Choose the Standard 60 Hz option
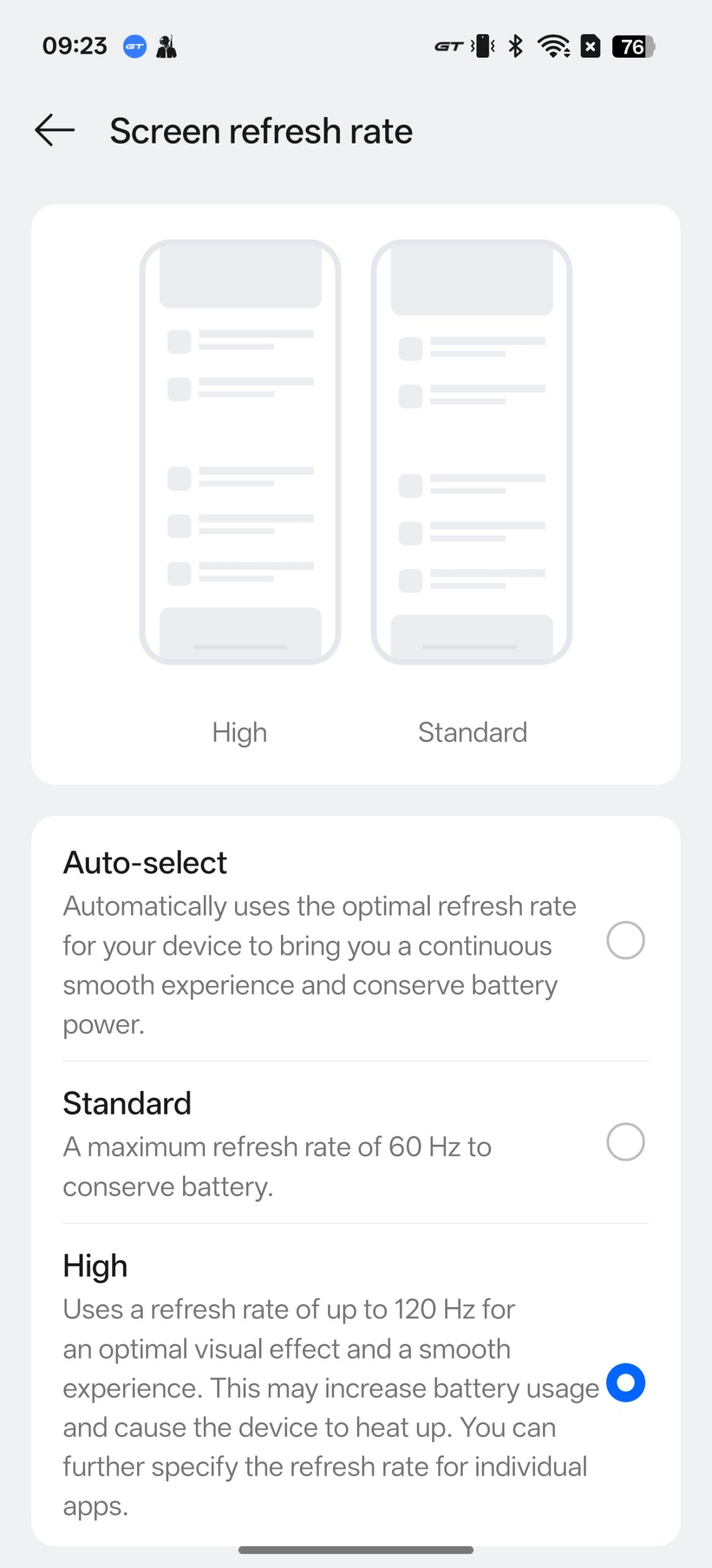The height and width of the screenshot is (1568, 712). tap(356, 1143)
